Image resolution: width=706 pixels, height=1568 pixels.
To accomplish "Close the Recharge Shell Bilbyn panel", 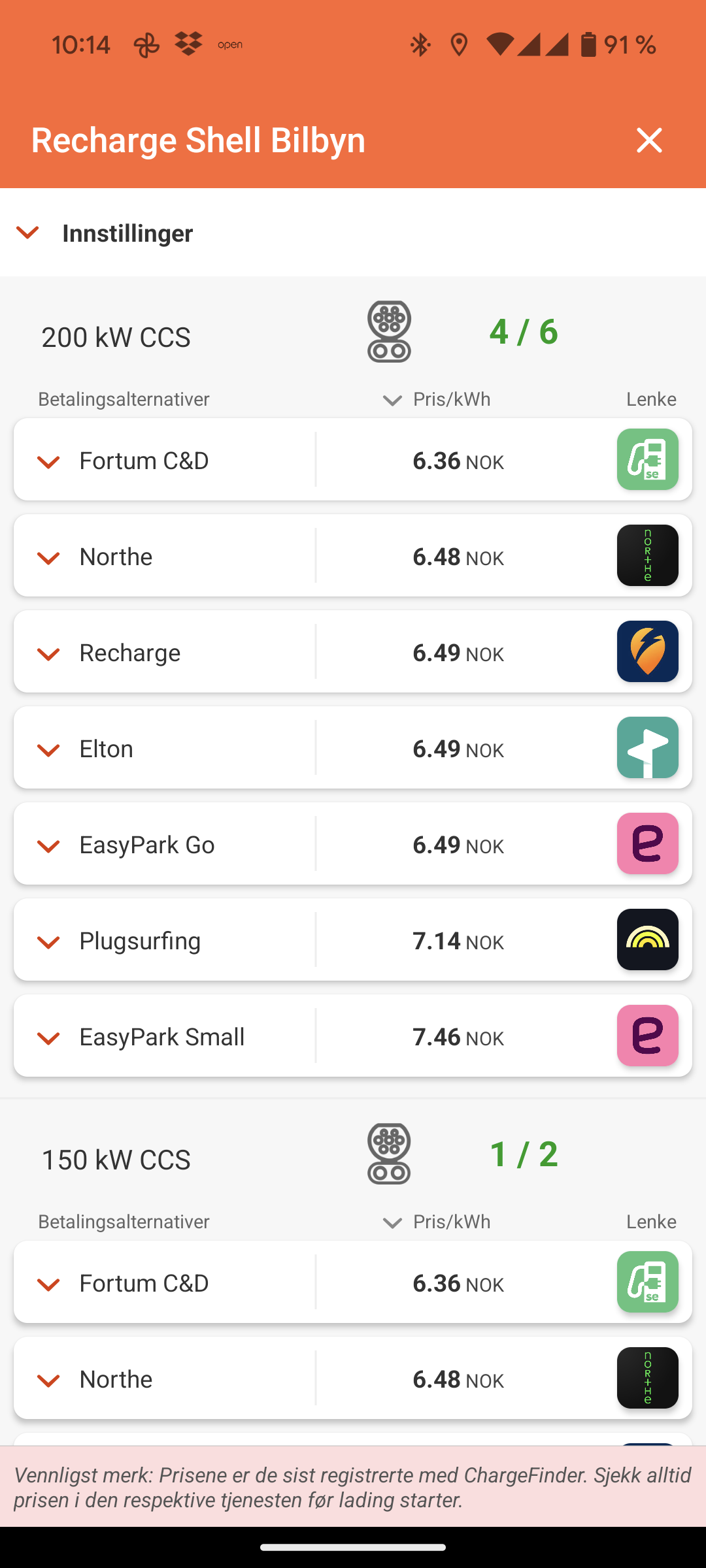I will click(649, 140).
